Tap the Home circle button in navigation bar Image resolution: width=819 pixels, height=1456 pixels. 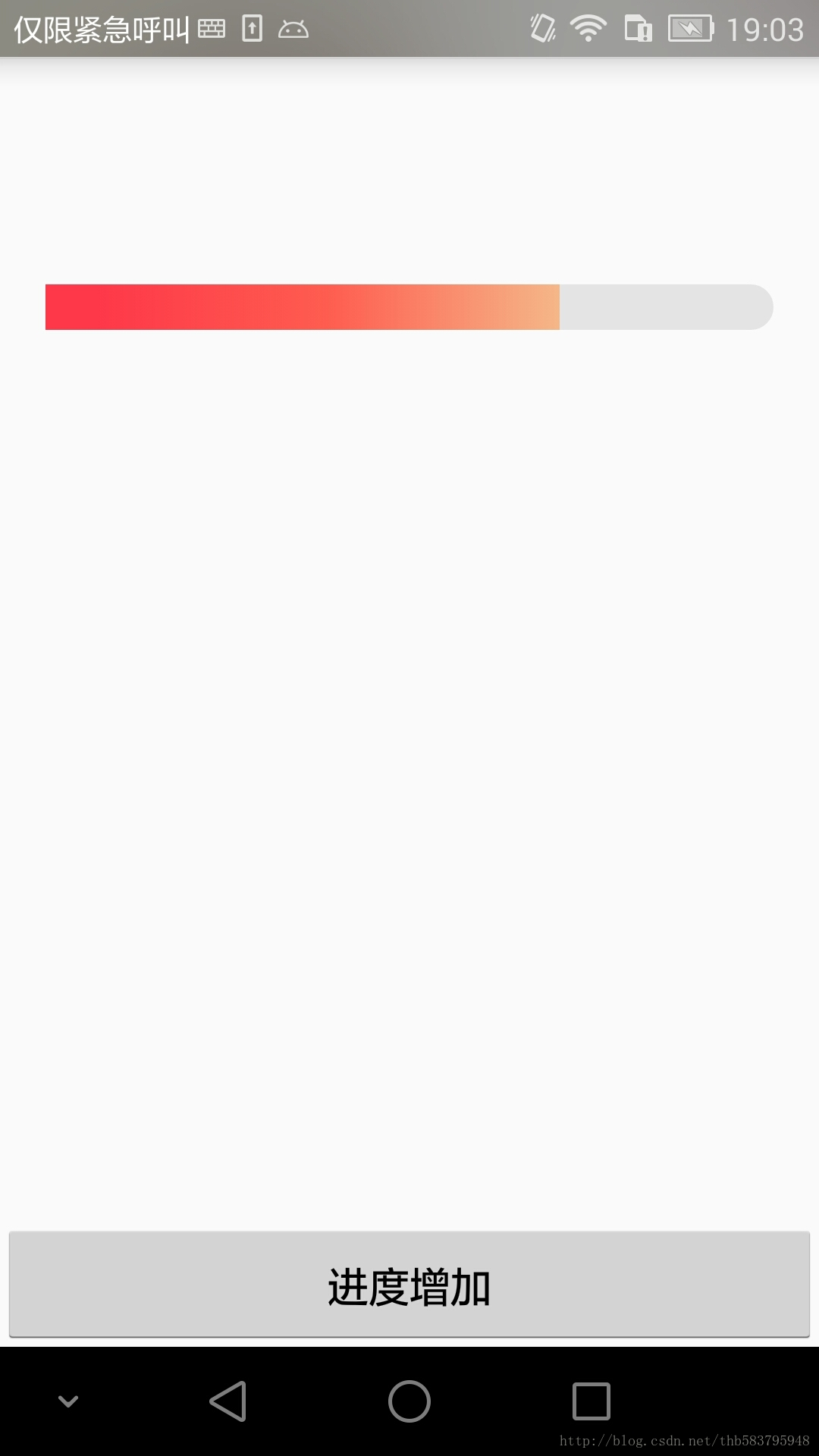pyautogui.click(x=409, y=1401)
